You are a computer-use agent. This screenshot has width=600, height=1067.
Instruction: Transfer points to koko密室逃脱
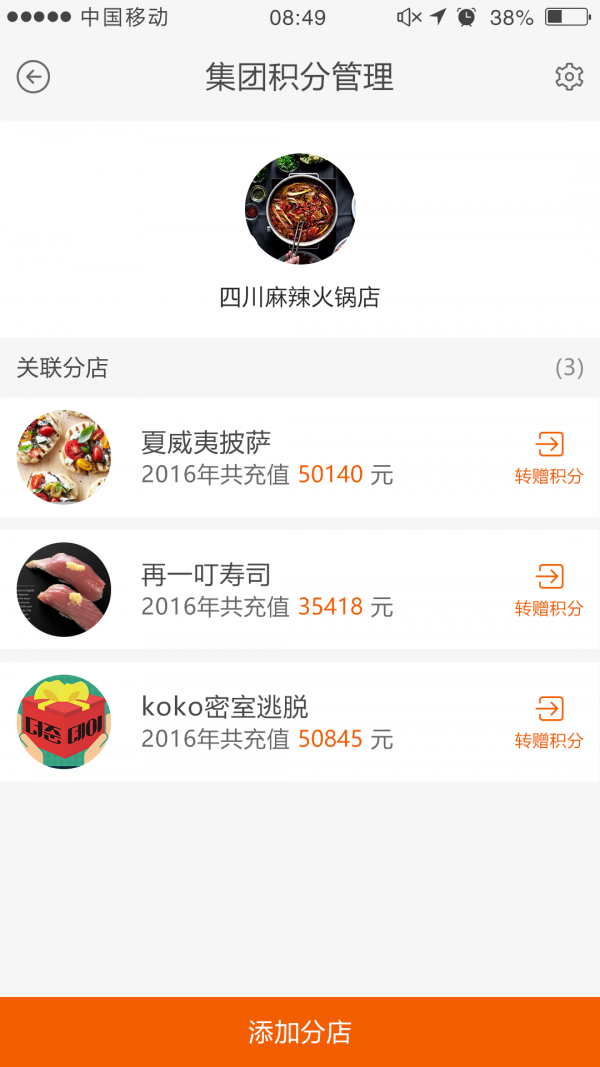(549, 722)
